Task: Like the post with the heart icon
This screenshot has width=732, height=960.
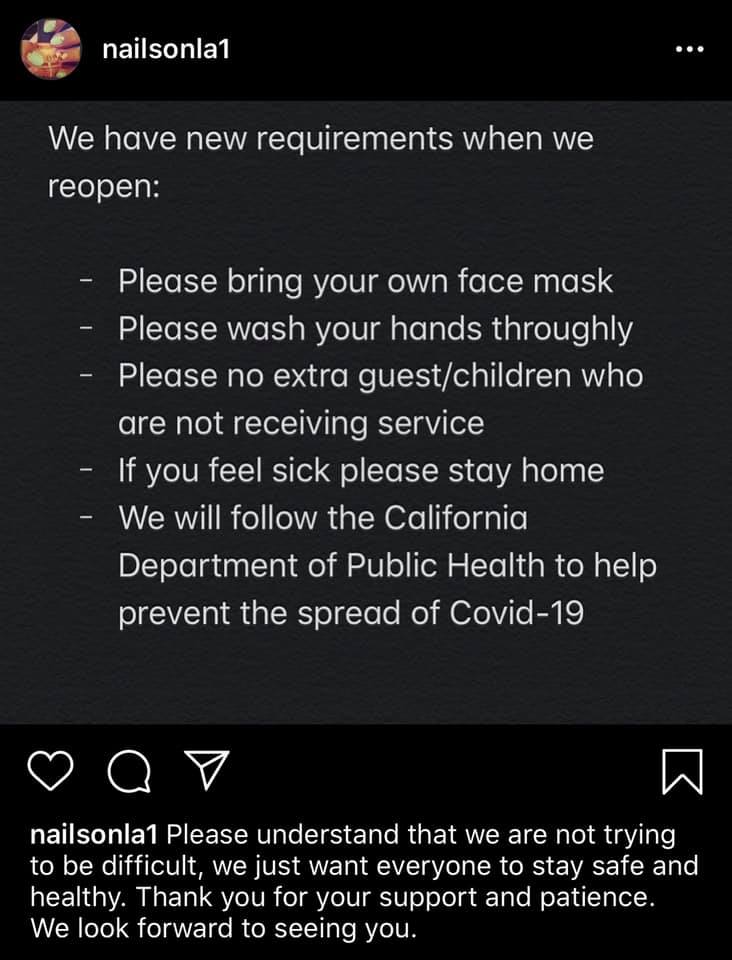Action: click(x=50, y=772)
